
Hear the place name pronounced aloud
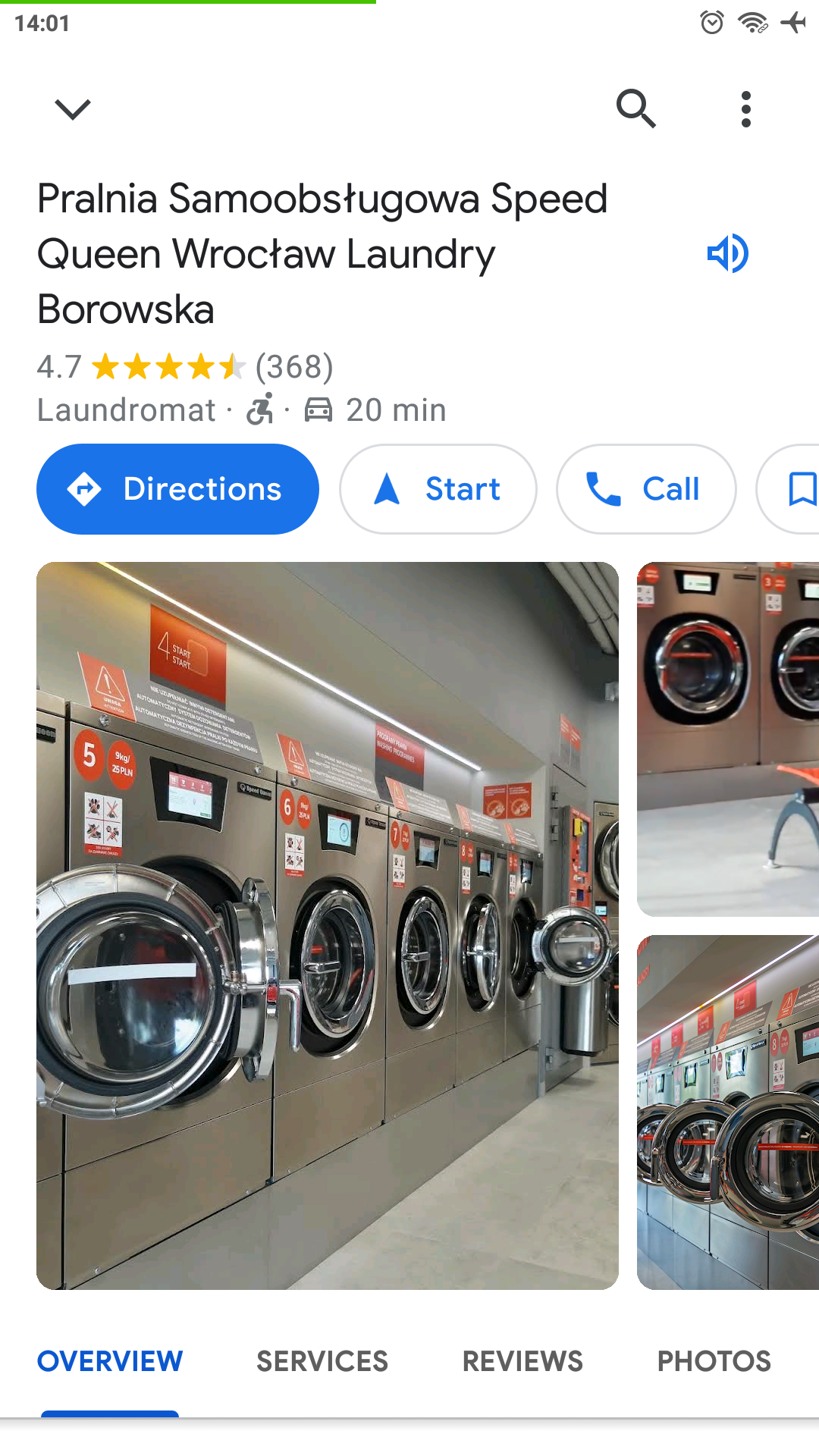pos(727,253)
